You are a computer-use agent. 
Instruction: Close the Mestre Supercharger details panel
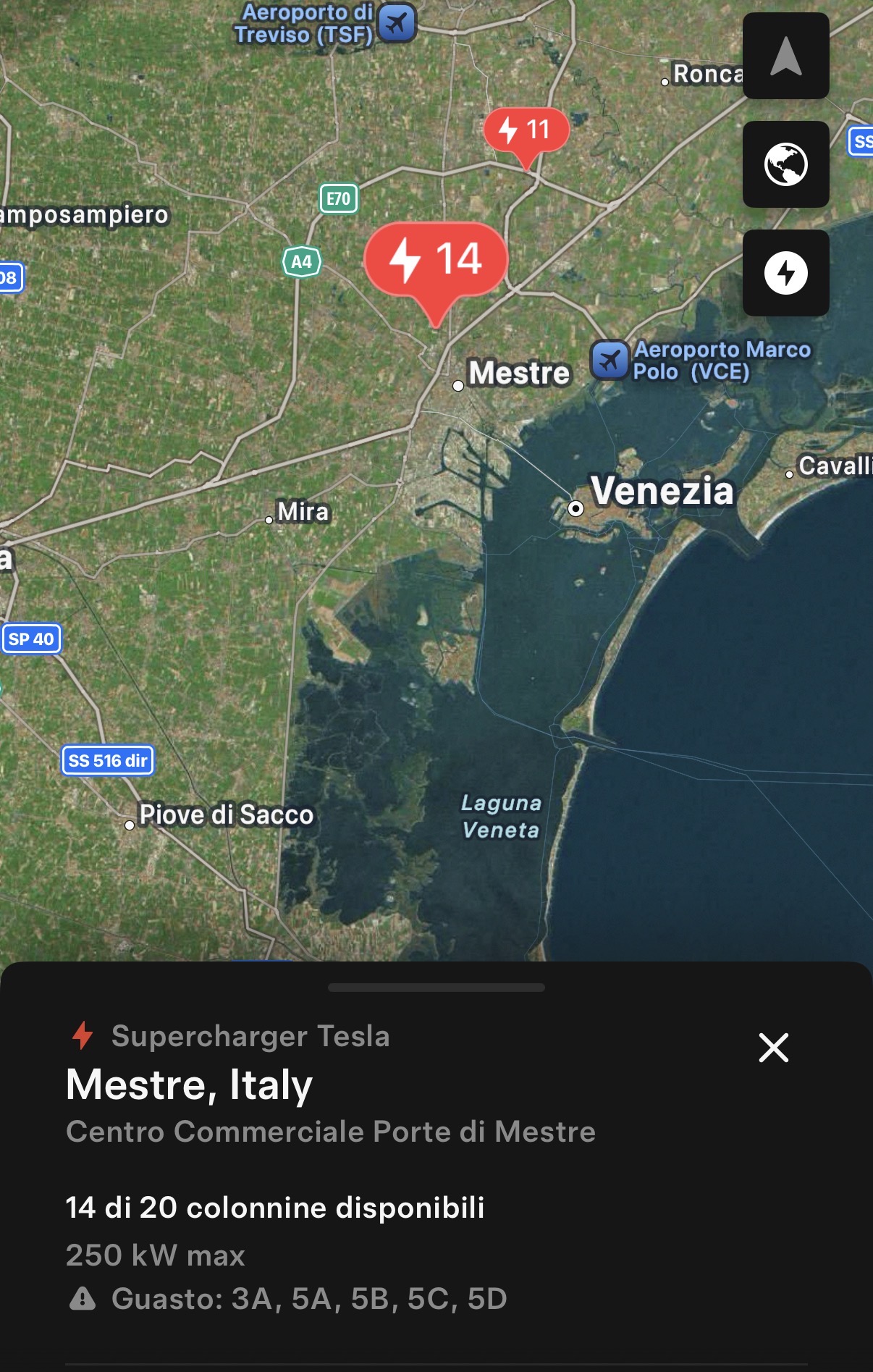pos(773,1048)
